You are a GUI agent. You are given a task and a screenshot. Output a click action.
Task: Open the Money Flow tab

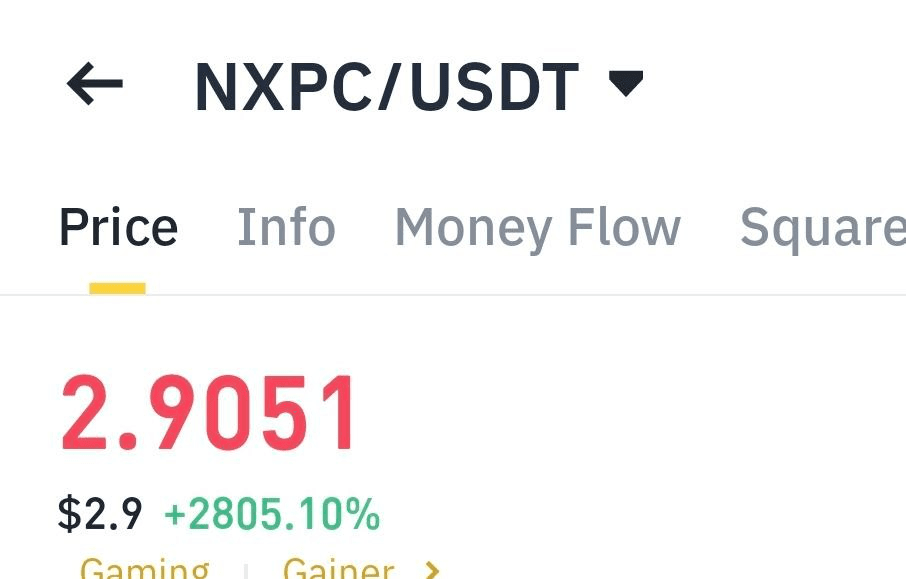point(537,228)
